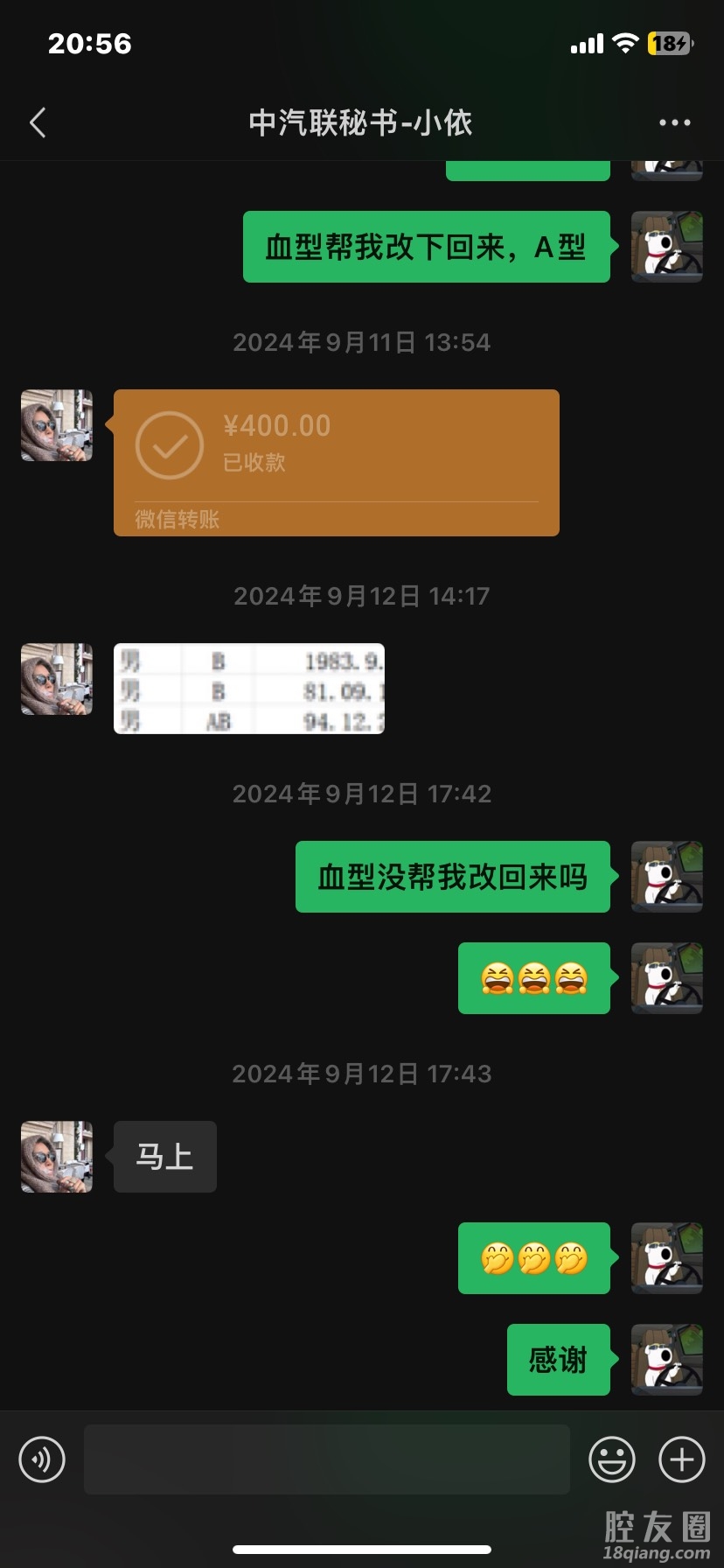The image size is (724, 1568).
Task: View the spreadsheet image sent on September 12
Action: click(x=249, y=689)
